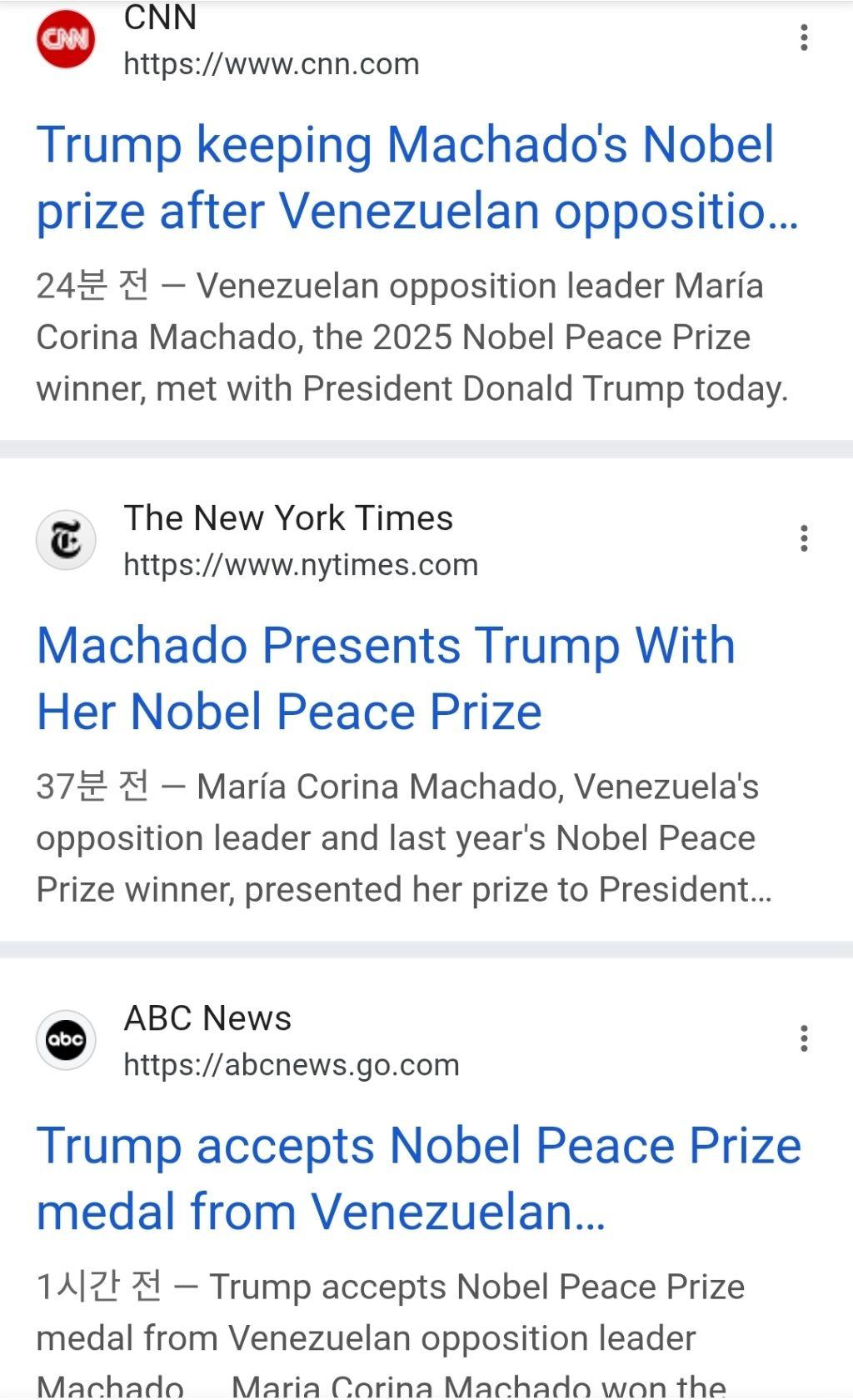Viewport: 853px width, 1400px height.
Task: Open overflow menu for The New York Times result
Action: [x=804, y=538]
